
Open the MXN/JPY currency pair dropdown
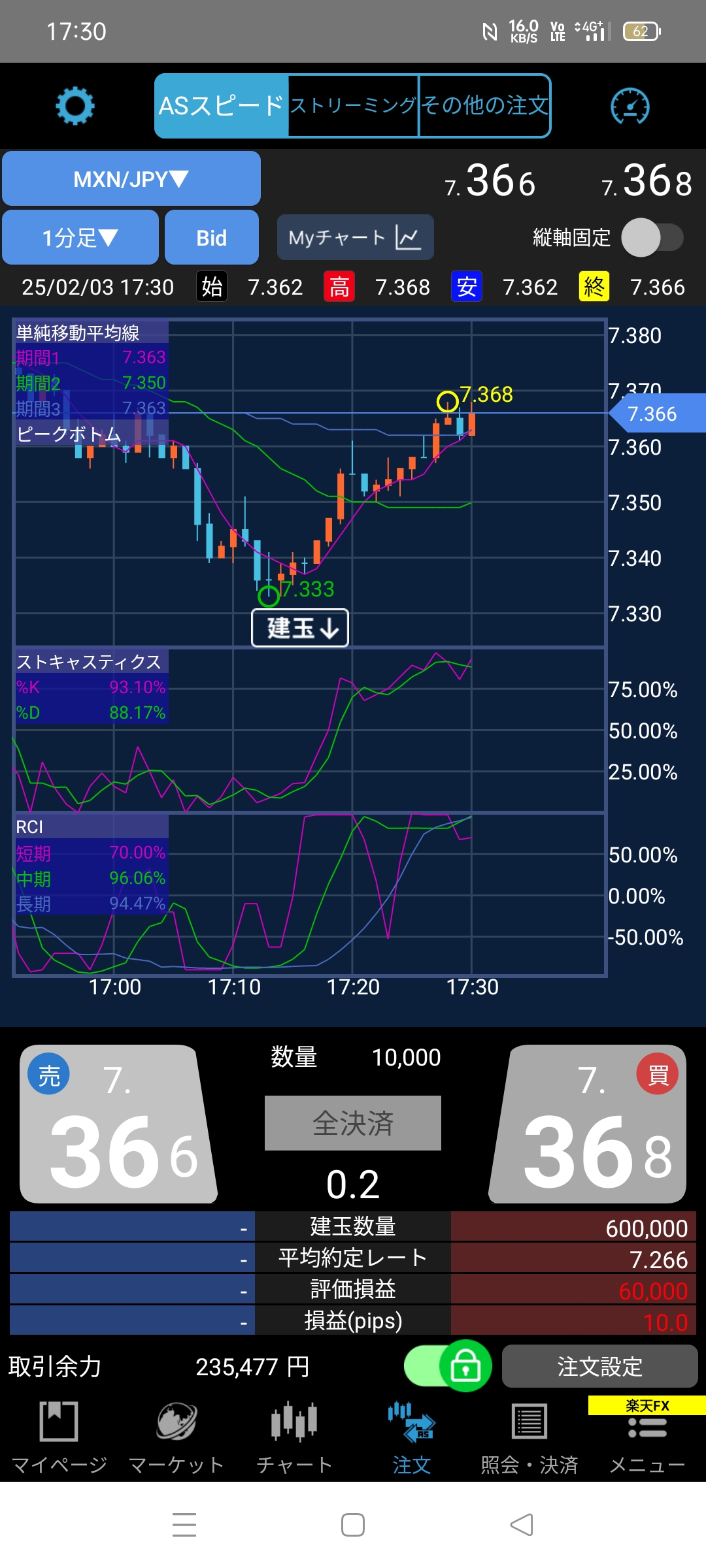tap(131, 179)
